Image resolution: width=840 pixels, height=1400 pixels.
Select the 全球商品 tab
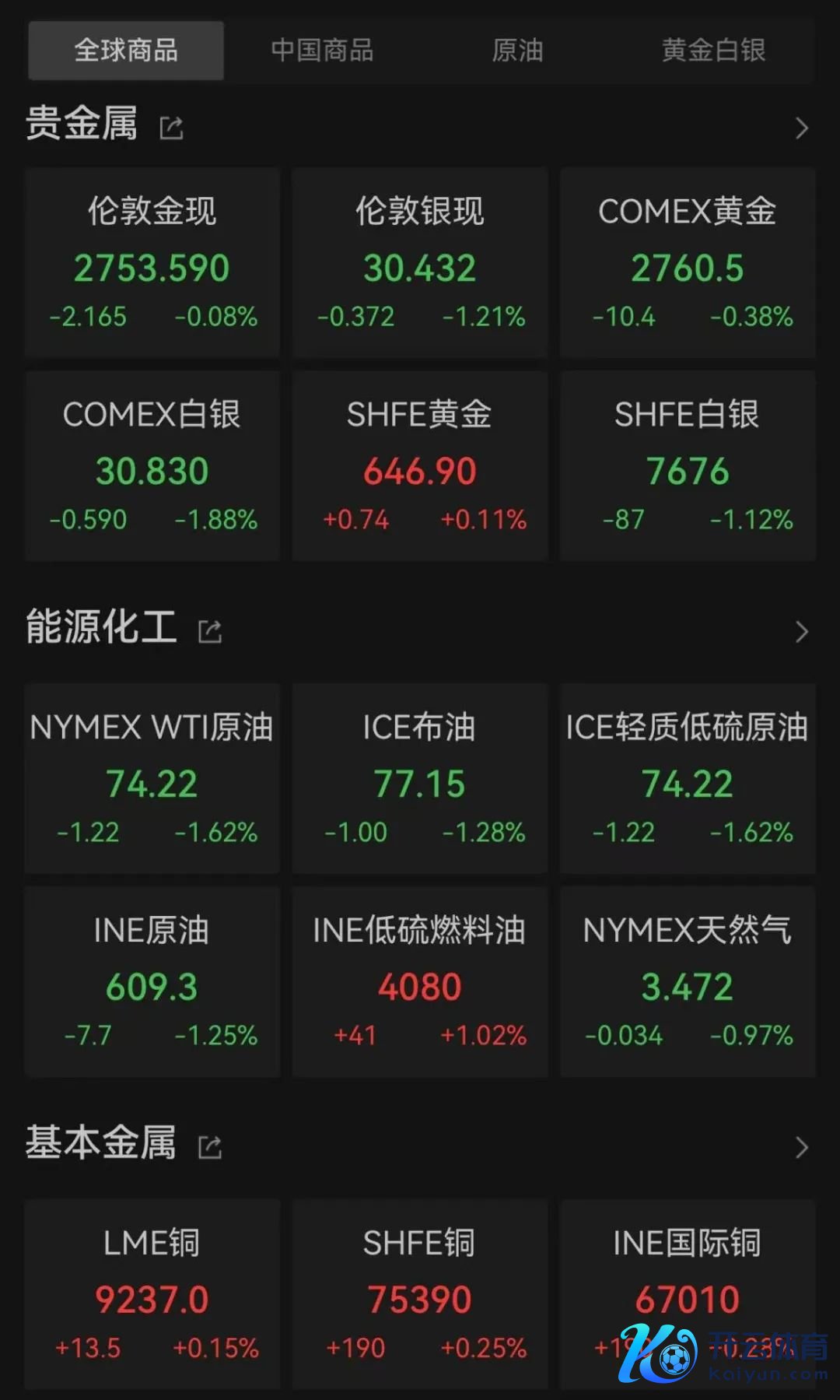[126, 51]
